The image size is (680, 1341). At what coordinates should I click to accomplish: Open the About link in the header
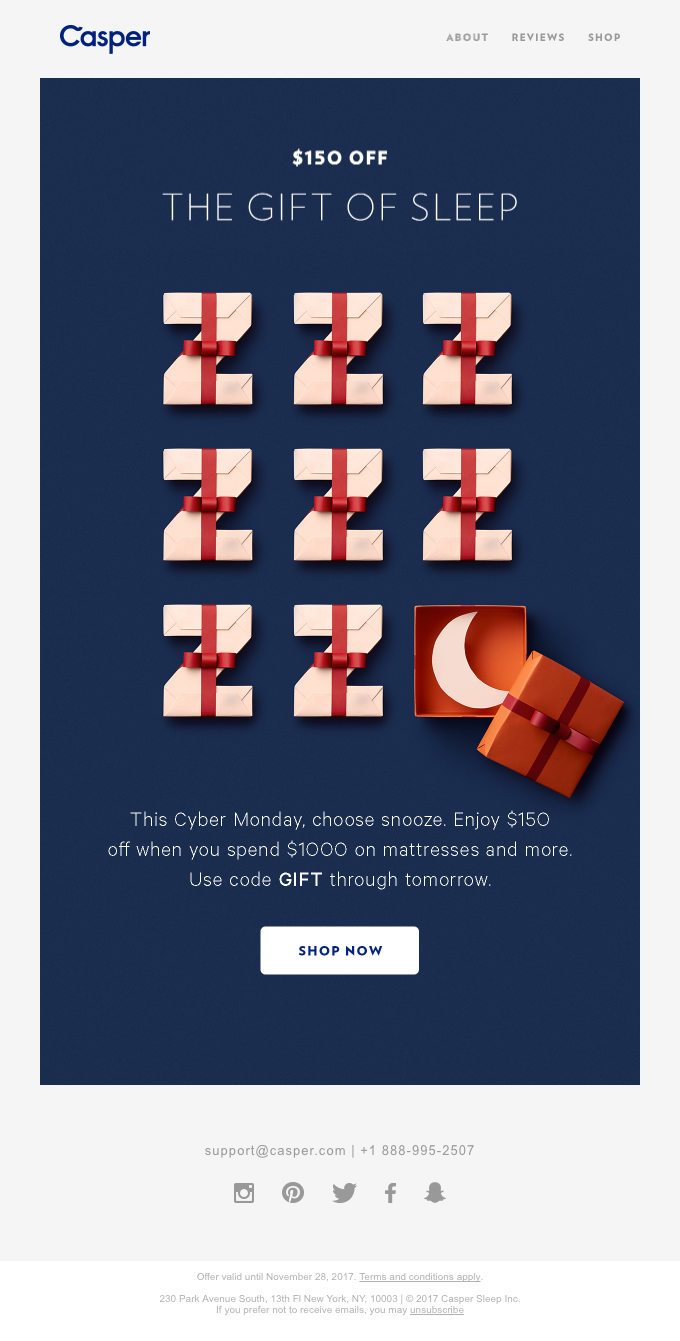467,38
